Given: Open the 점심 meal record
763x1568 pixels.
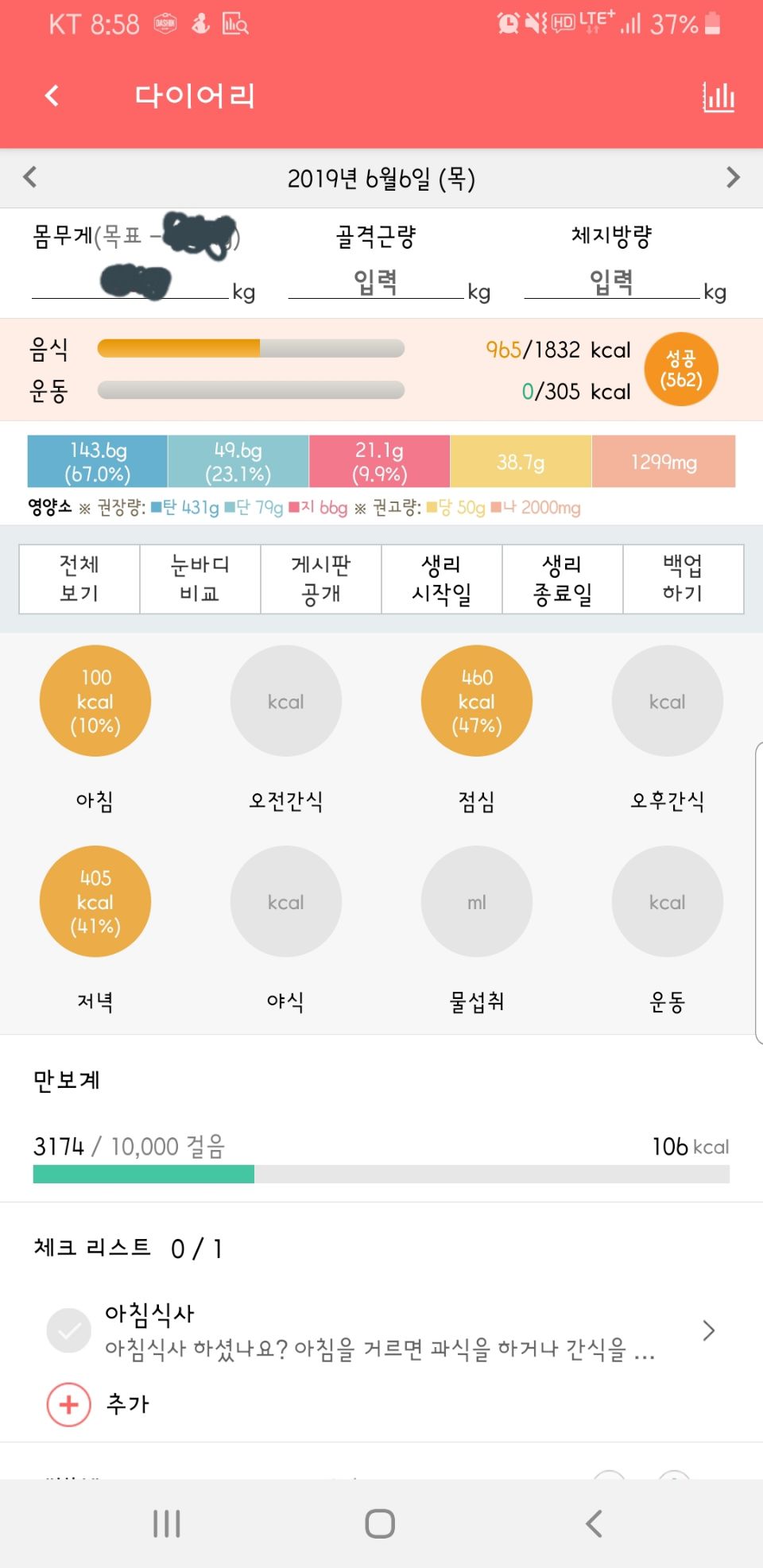Looking at the screenshot, I should point(477,701).
